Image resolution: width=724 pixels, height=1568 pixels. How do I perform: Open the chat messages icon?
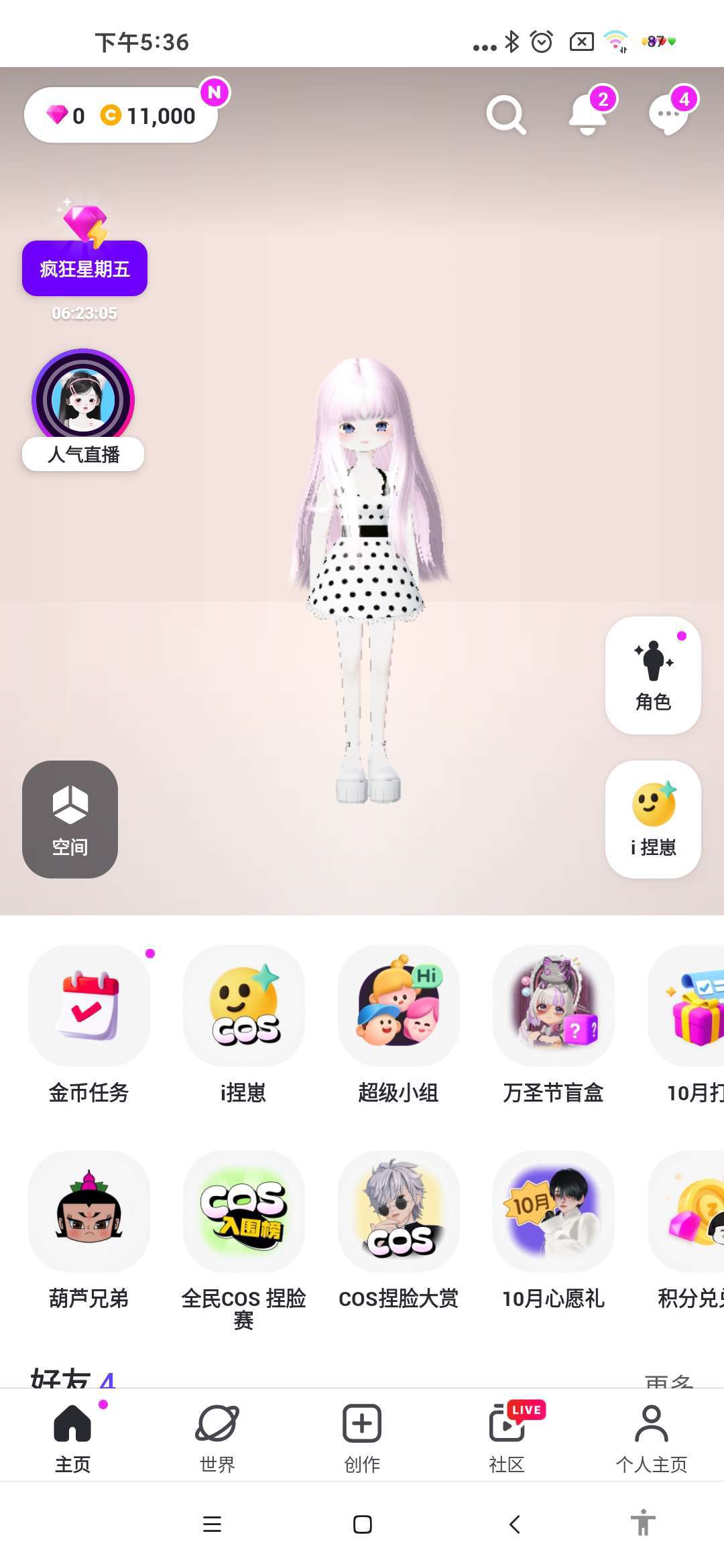[x=668, y=115]
